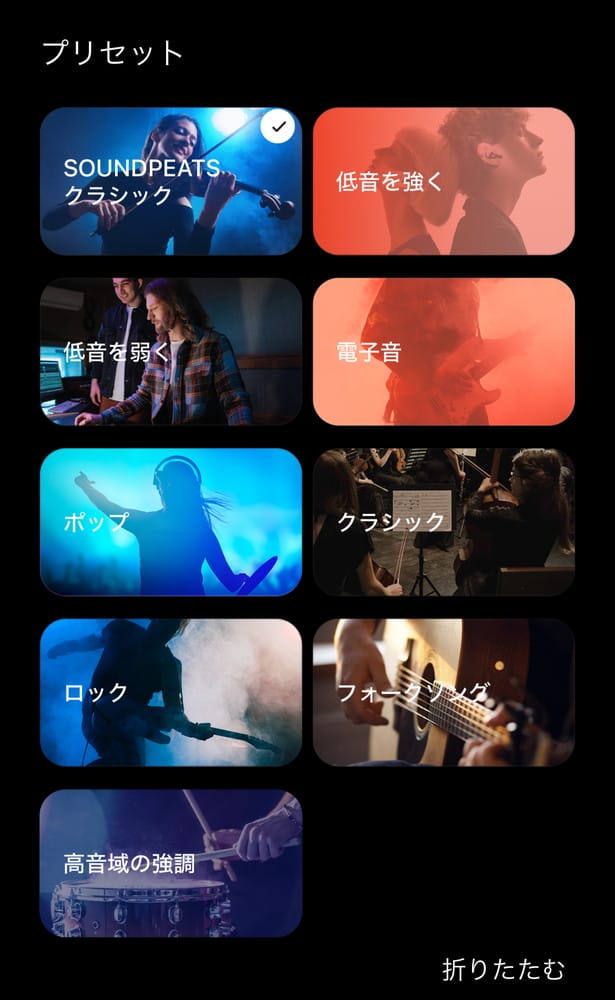Collapse the preset list with 折りたたむ
This screenshot has height=1000, width=615.
[x=503, y=969]
